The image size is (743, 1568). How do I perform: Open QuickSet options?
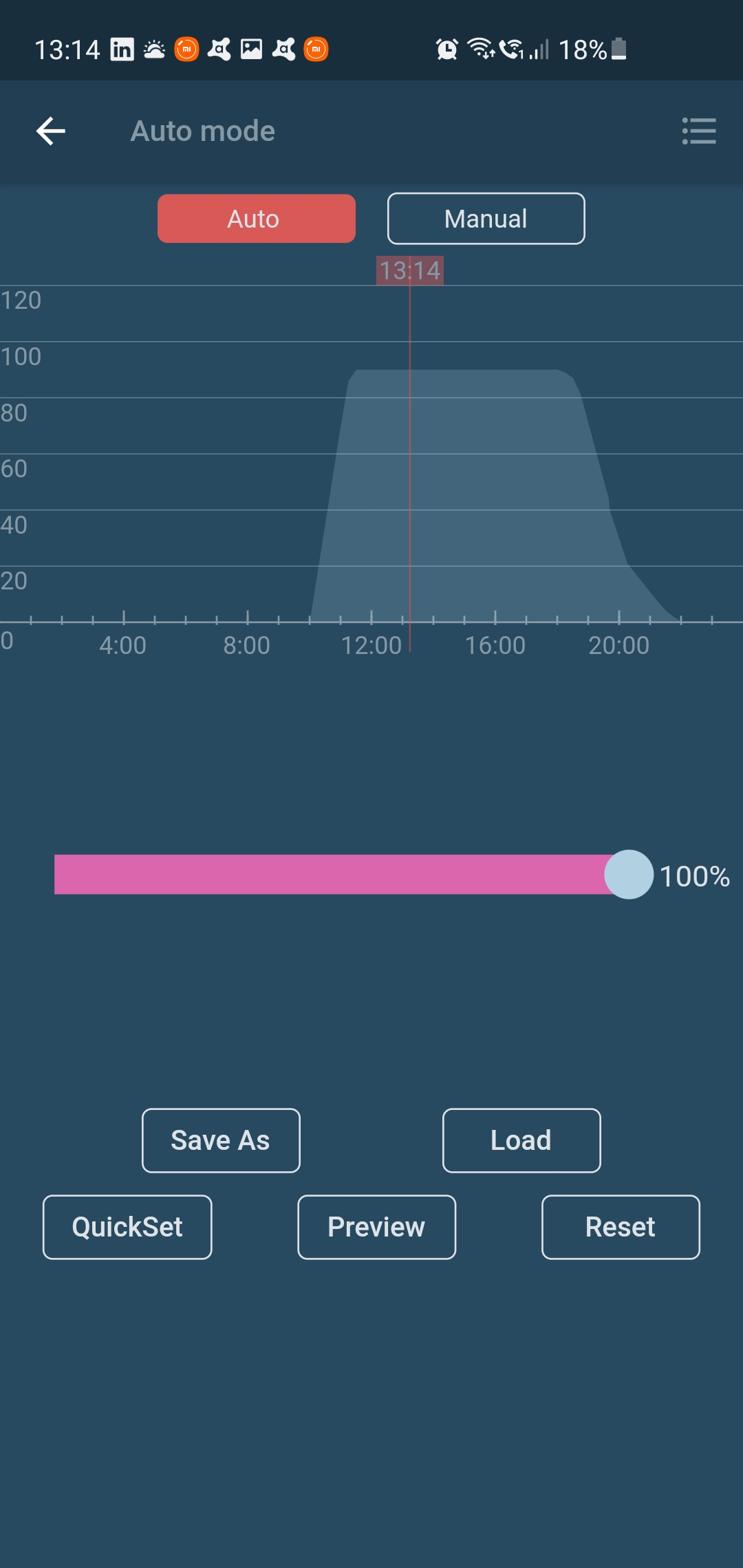127,1227
